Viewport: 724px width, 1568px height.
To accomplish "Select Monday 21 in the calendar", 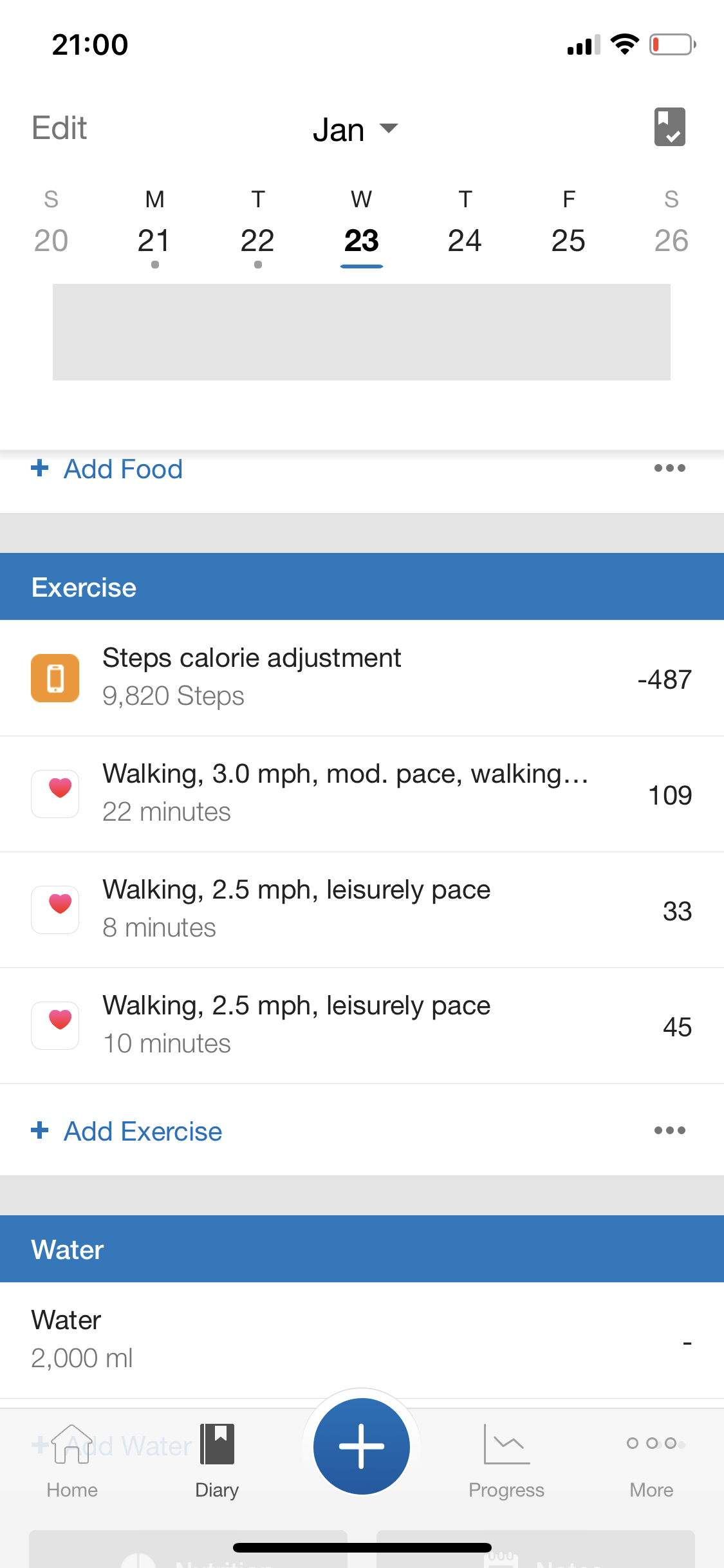I will point(154,241).
